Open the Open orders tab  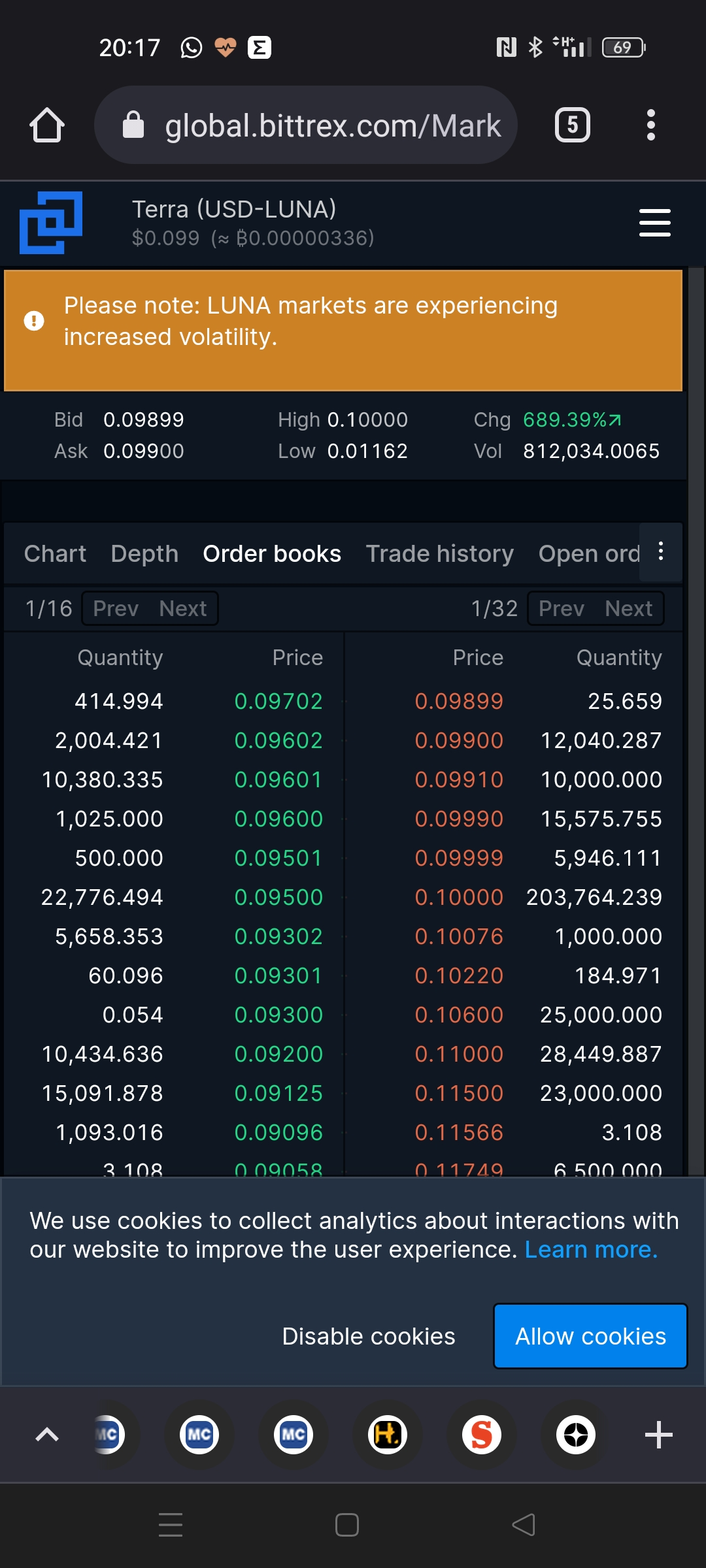(x=588, y=553)
